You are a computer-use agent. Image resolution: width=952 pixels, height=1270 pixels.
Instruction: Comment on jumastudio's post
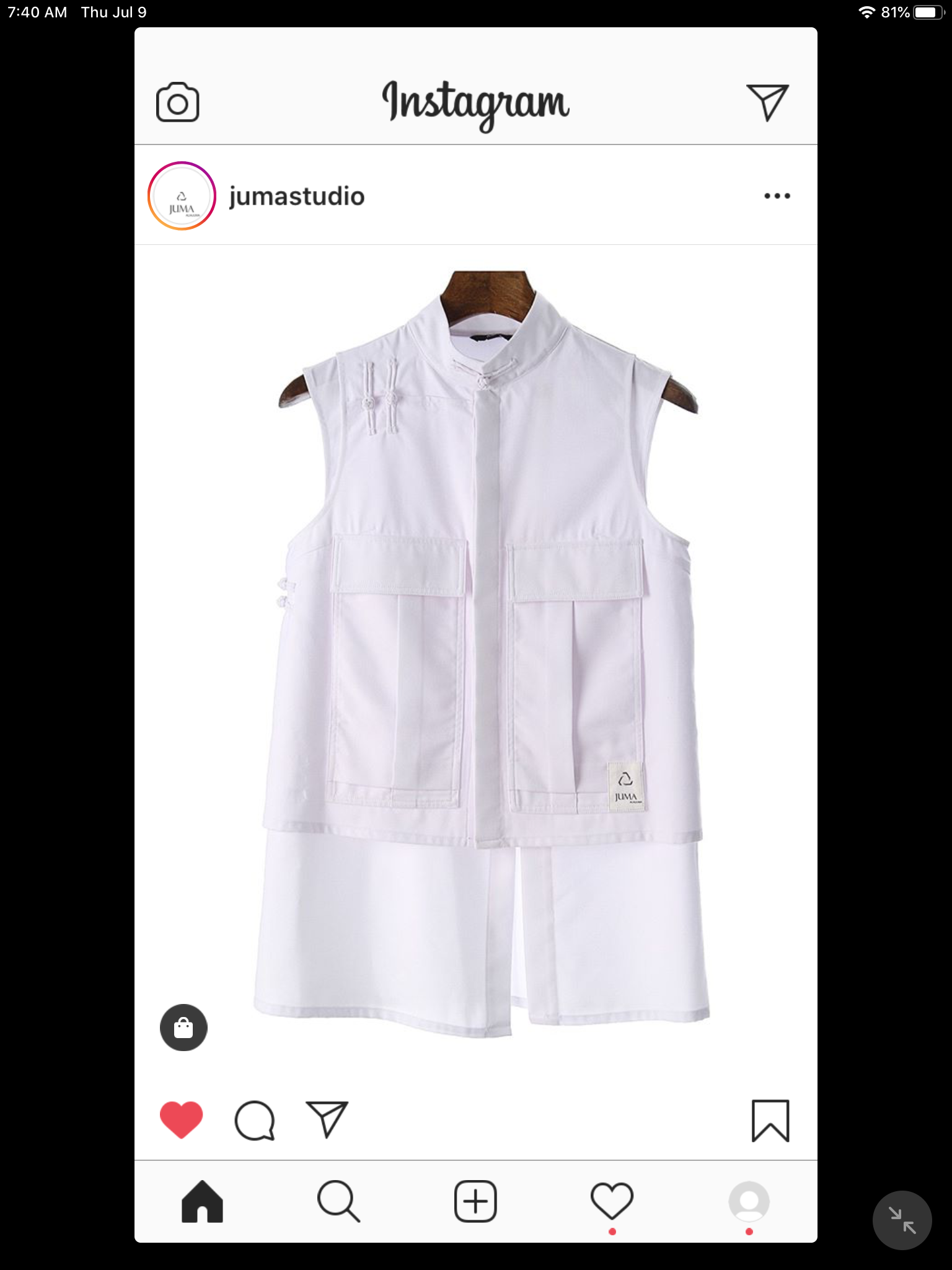[254, 1120]
